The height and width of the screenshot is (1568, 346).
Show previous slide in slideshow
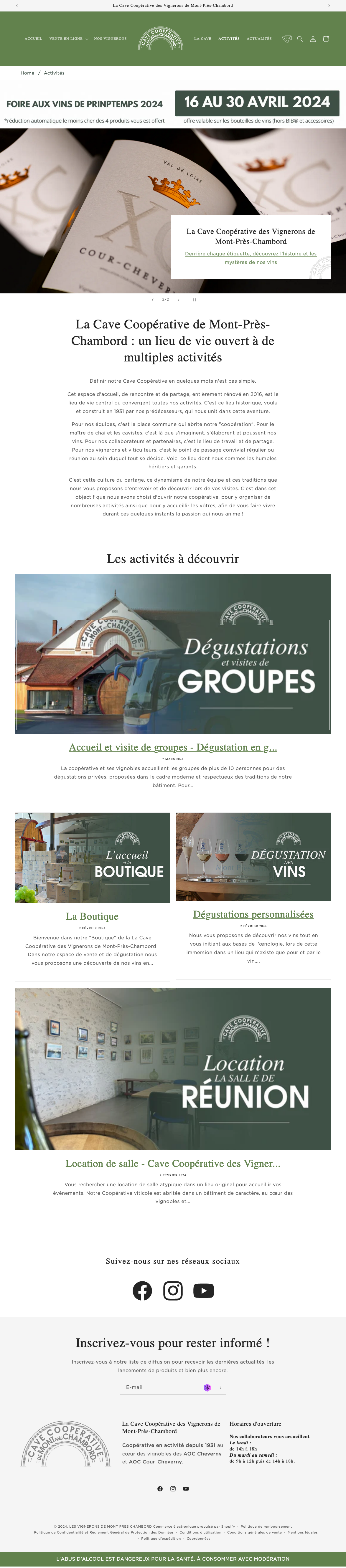[x=152, y=300]
